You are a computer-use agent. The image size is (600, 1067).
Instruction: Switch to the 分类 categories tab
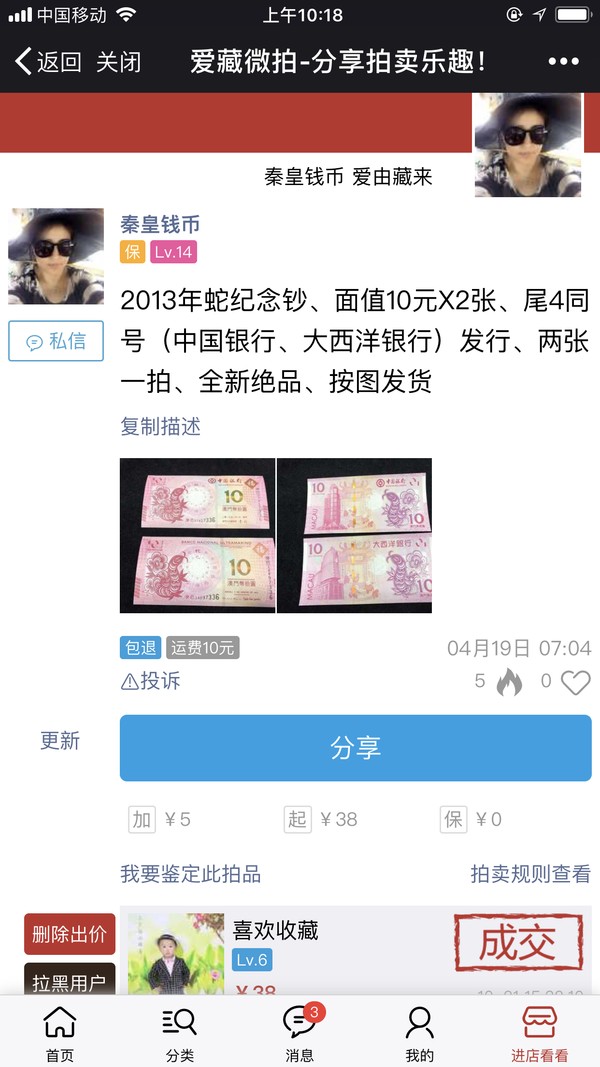(x=180, y=1032)
